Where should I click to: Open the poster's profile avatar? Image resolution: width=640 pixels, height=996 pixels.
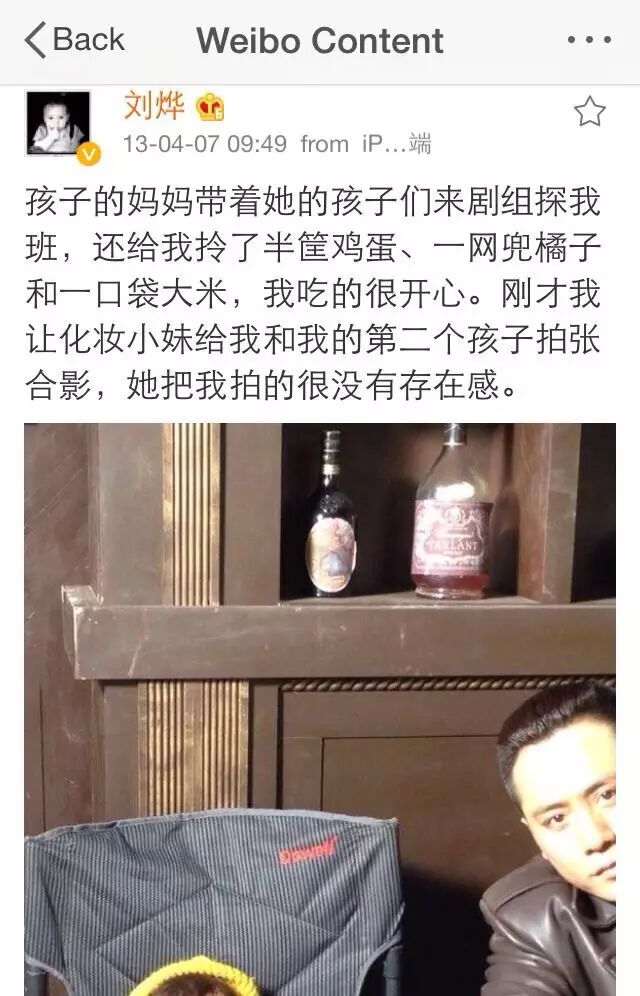coord(58,124)
